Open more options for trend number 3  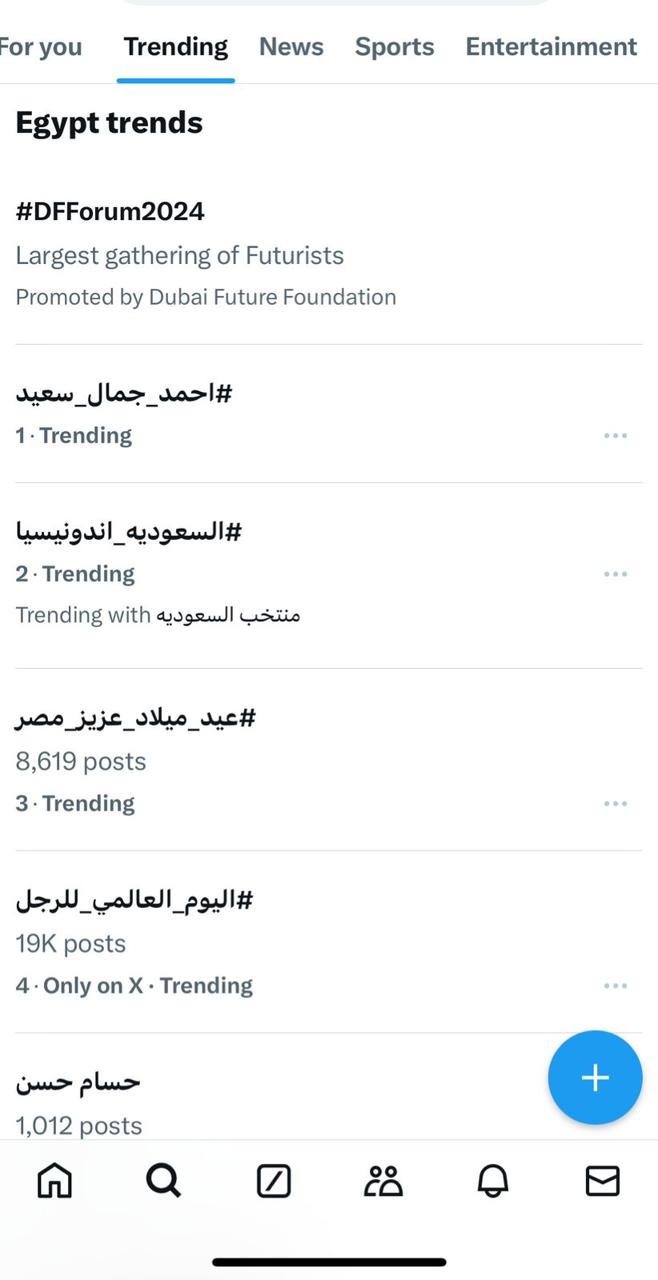(x=615, y=804)
